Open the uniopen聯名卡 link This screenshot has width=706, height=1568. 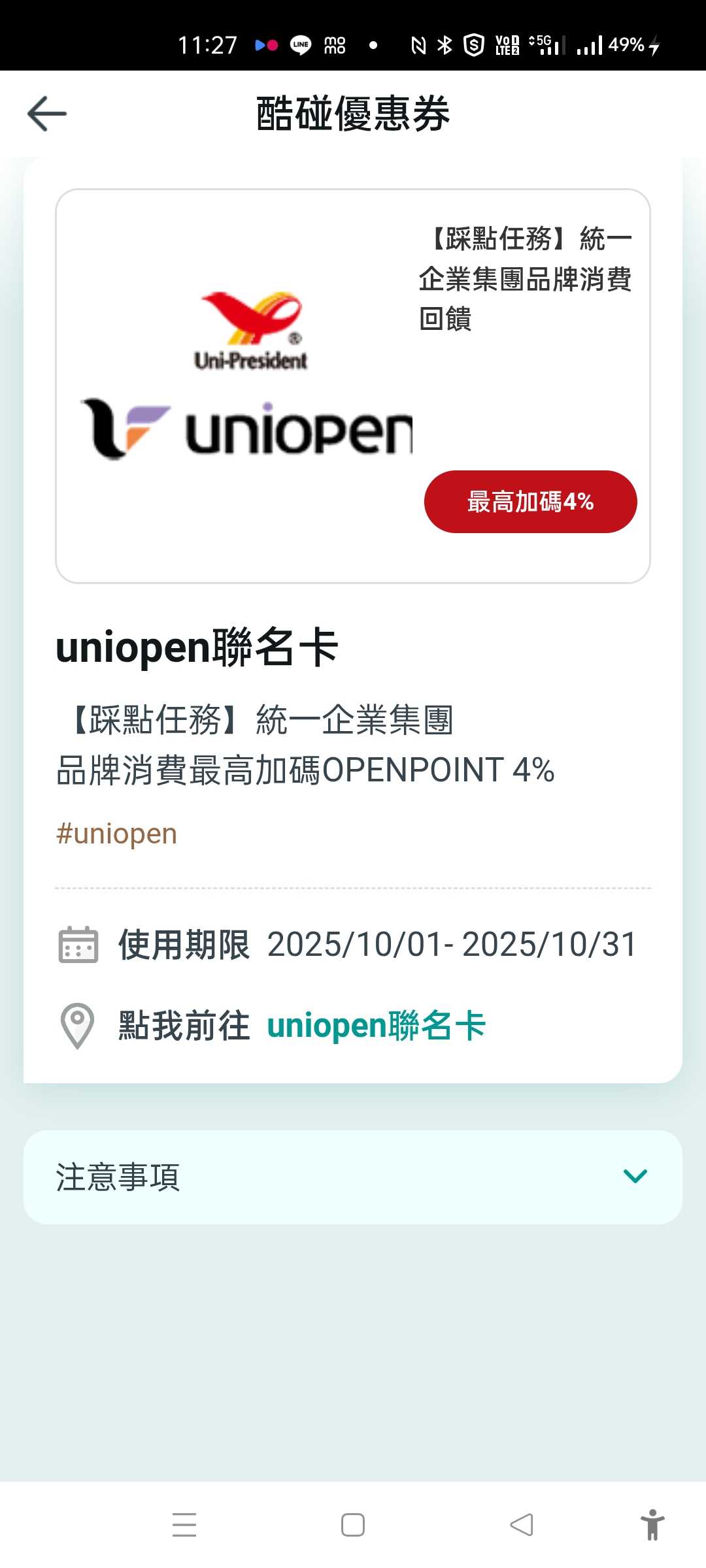[376, 1026]
